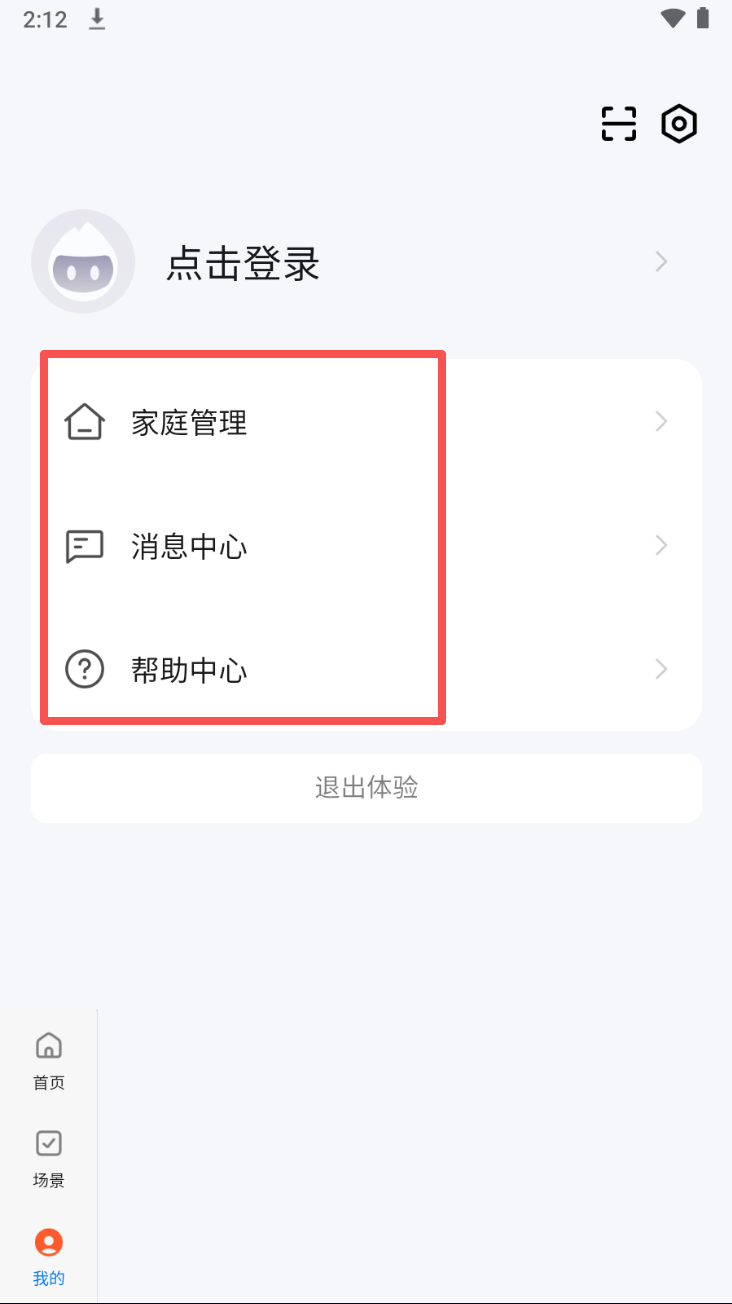732x1304 pixels.
Task: Open 帮助中心 help center
Action: pos(189,670)
